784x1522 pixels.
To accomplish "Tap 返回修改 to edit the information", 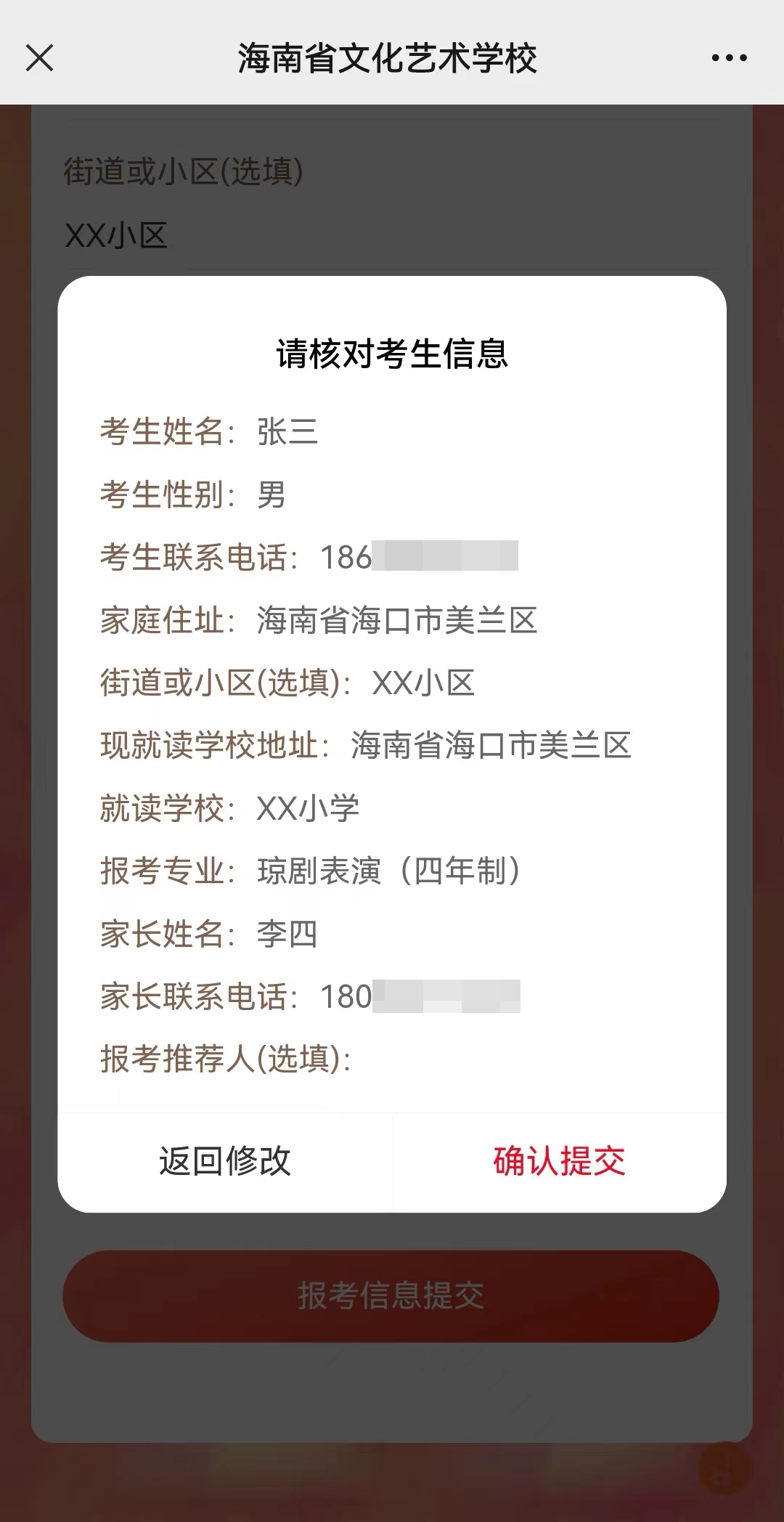I will (x=225, y=1161).
